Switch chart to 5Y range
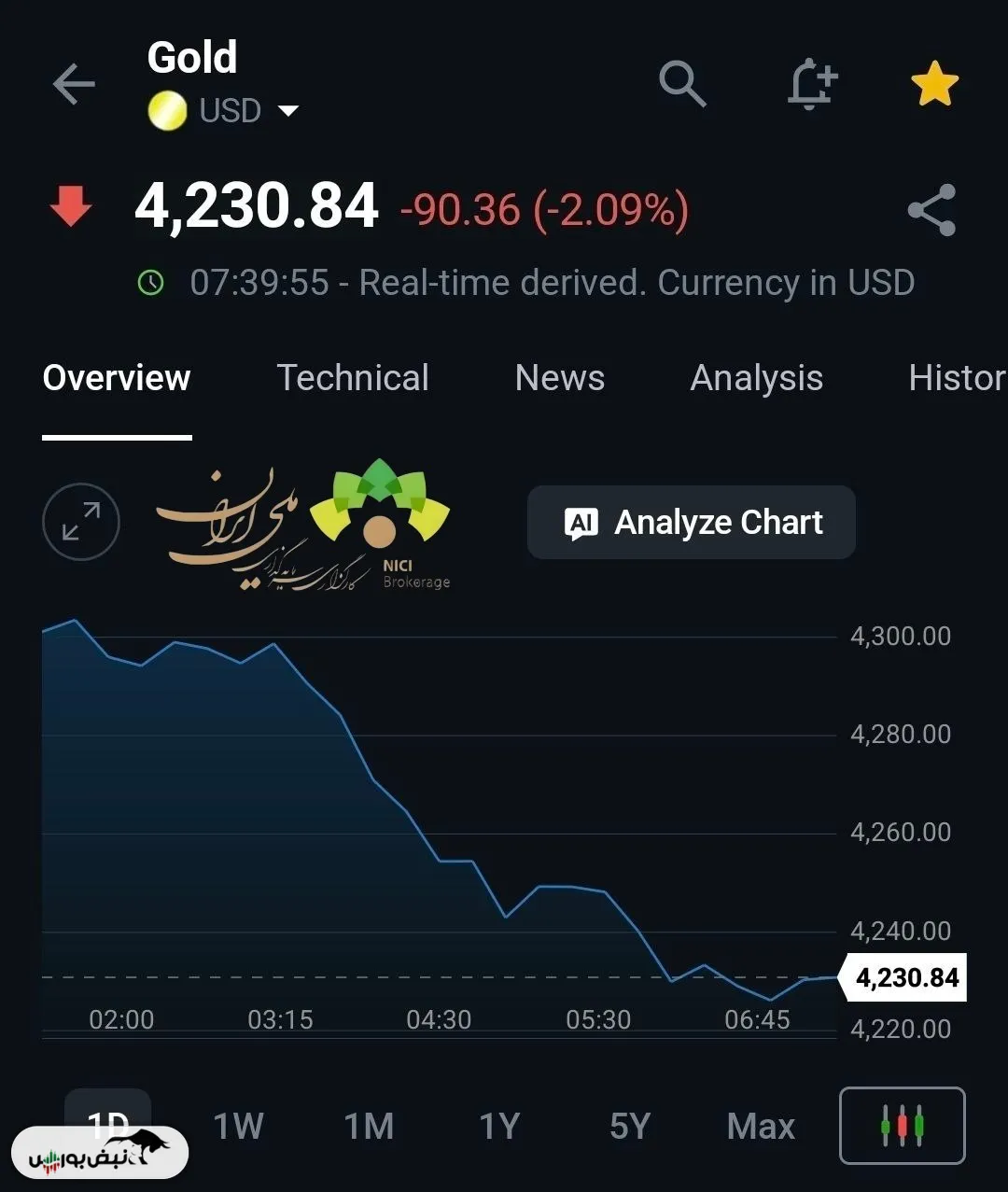 pyautogui.click(x=630, y=1126)
